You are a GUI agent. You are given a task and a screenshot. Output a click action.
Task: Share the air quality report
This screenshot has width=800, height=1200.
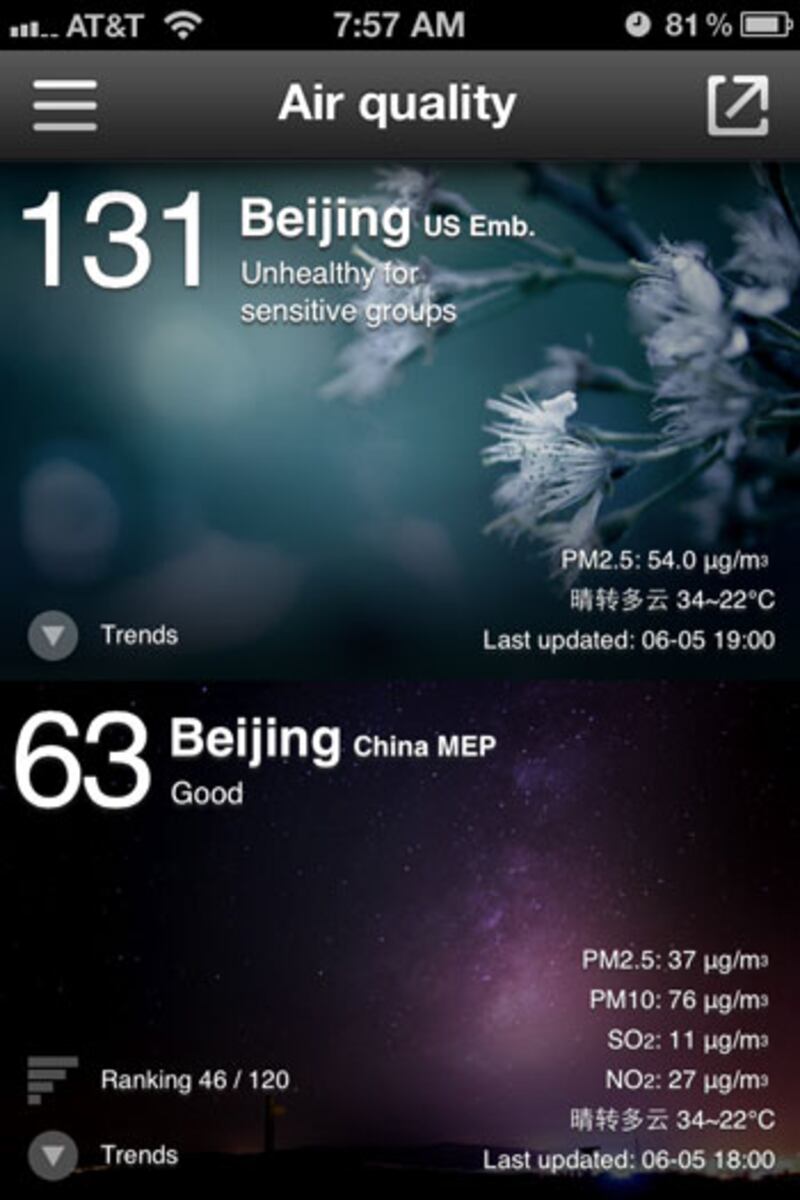738,104
